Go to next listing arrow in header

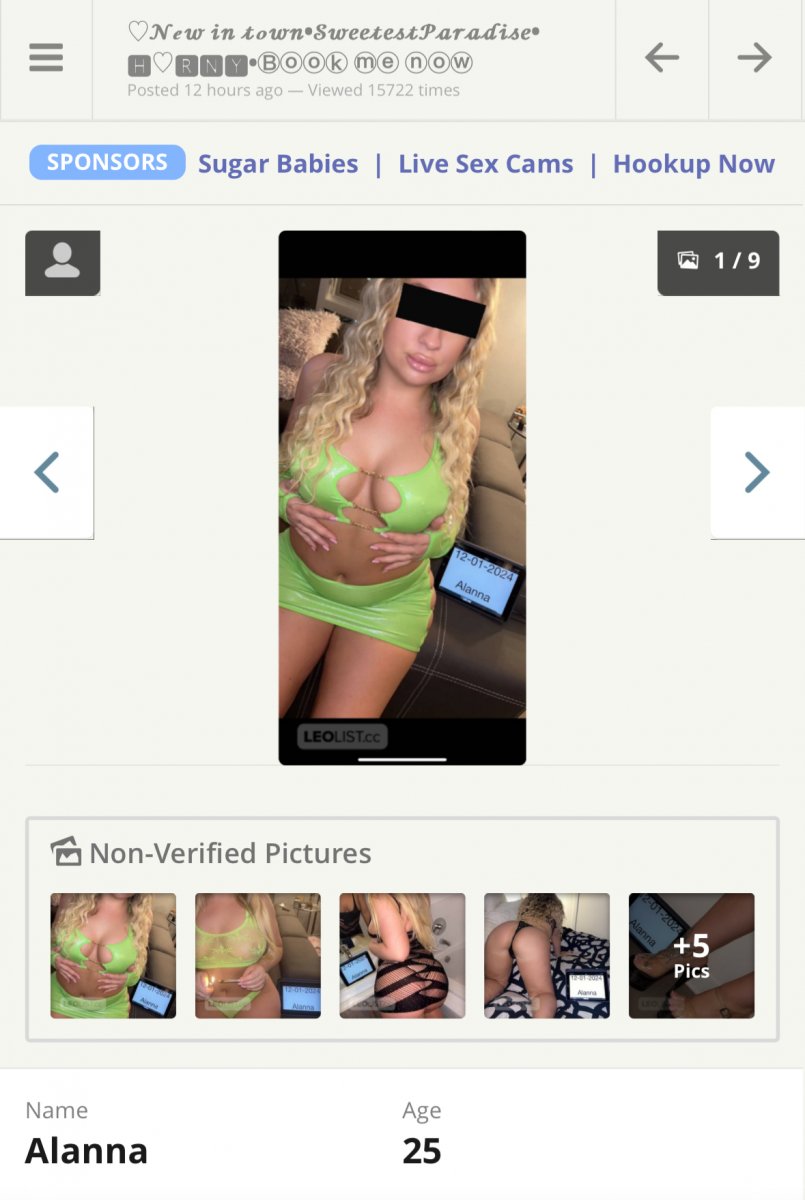(x=755, y=59)
